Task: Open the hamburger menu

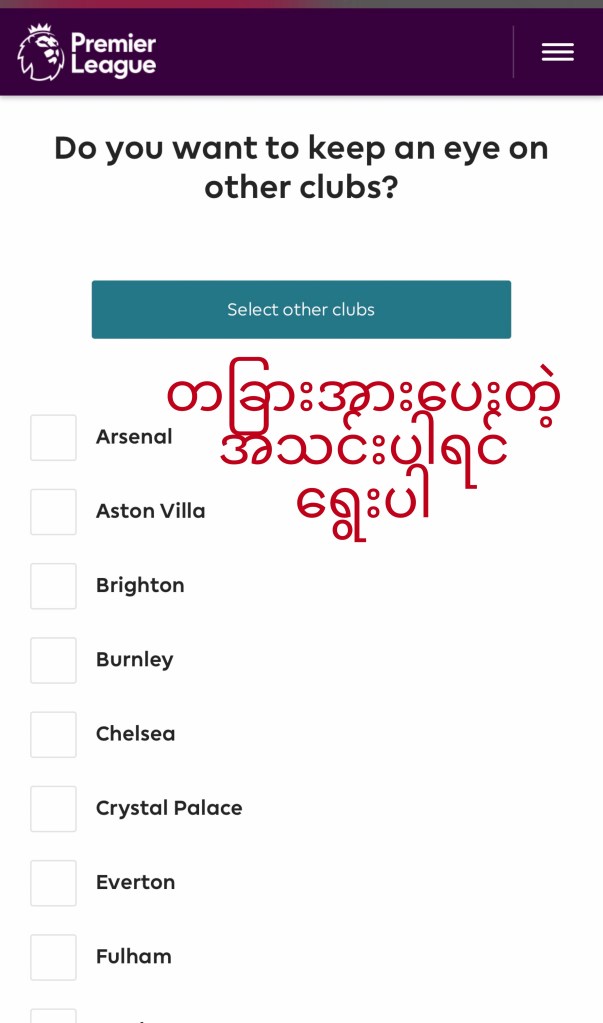Action: click(x=557, y=53)
